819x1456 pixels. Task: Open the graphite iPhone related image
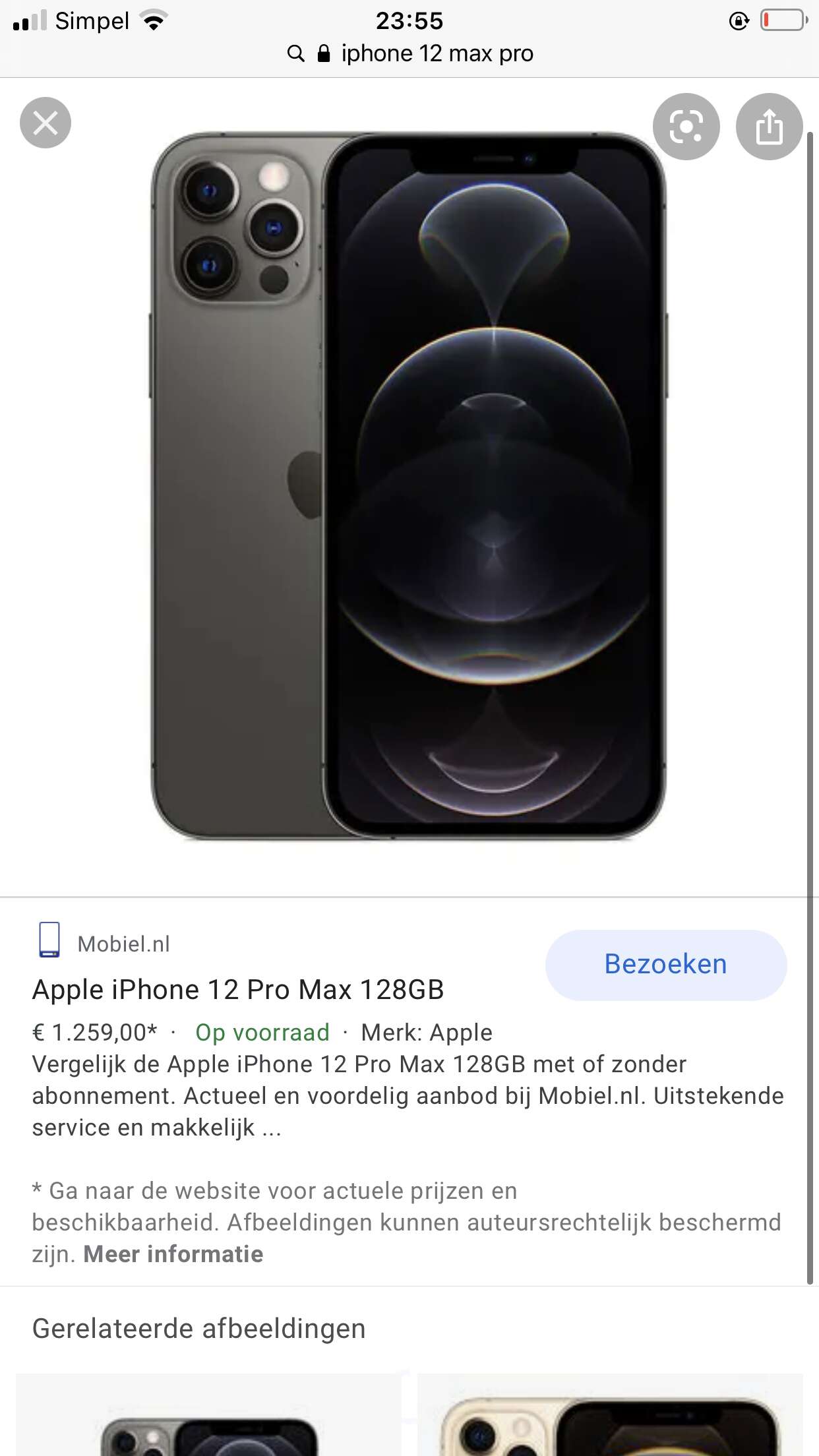(208, 1414)
